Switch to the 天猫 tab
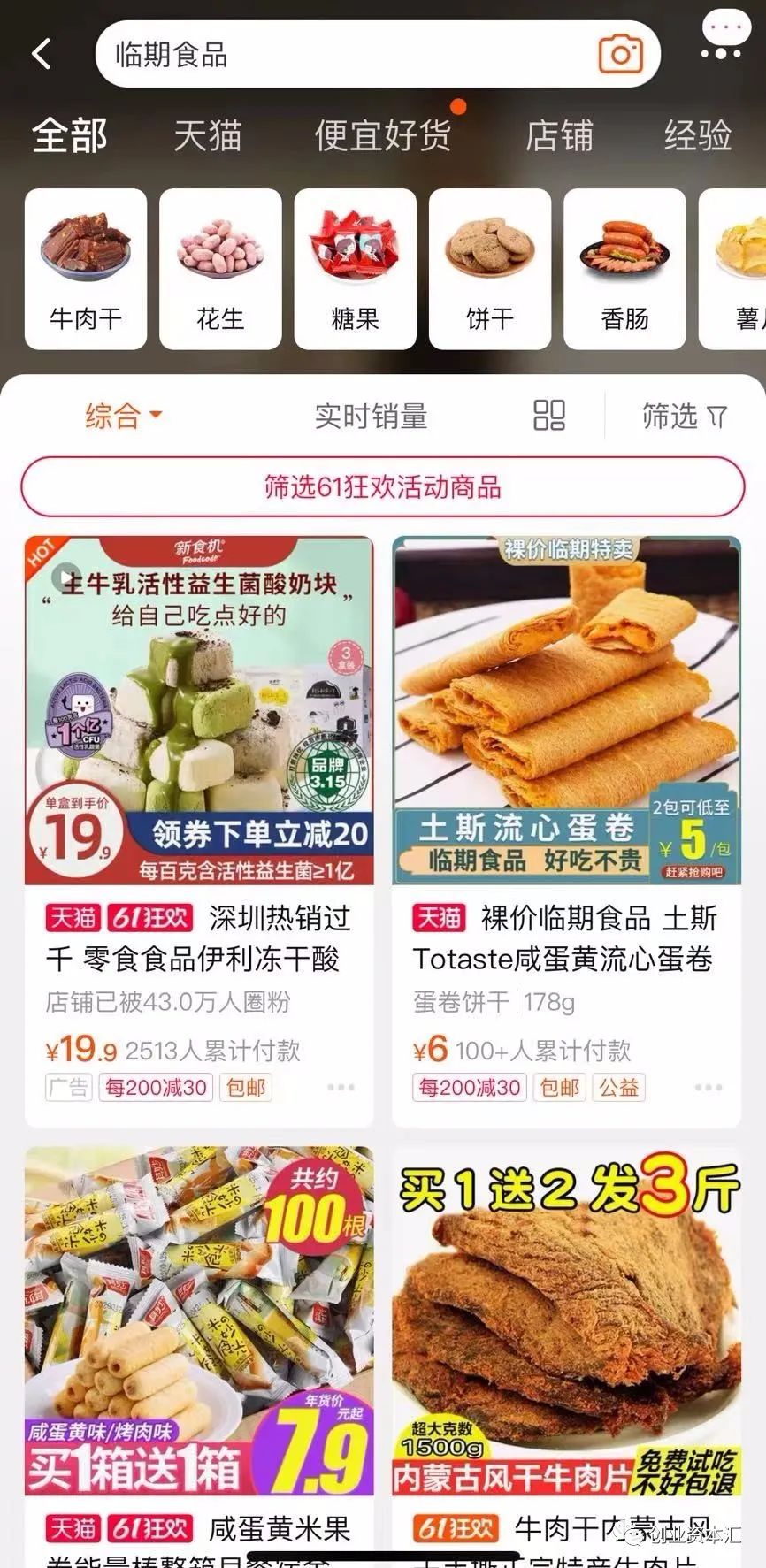 pyautogui.click(x=208, y=136)
